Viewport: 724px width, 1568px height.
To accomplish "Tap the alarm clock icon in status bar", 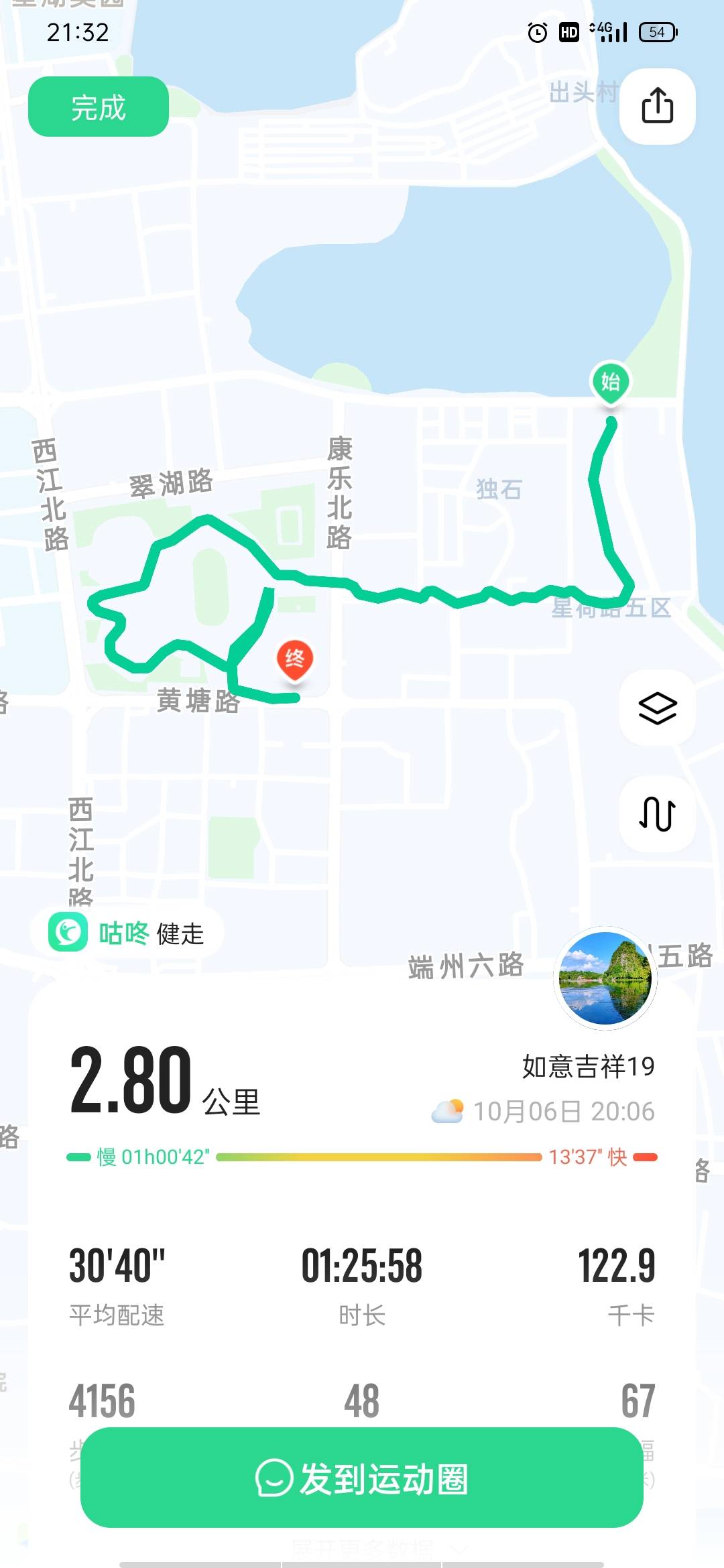I will click(536, 32).
